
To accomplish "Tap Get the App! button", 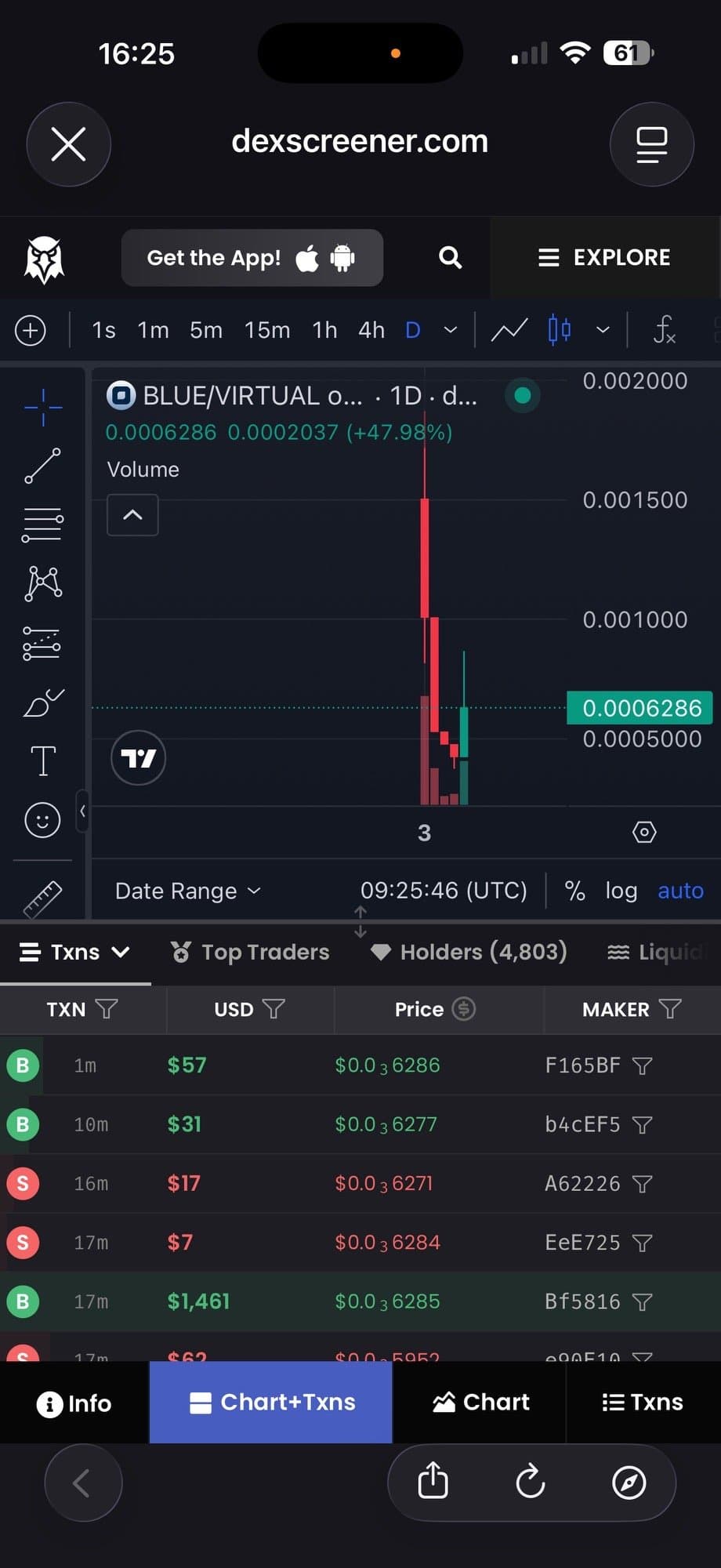I will click(252, 257).
